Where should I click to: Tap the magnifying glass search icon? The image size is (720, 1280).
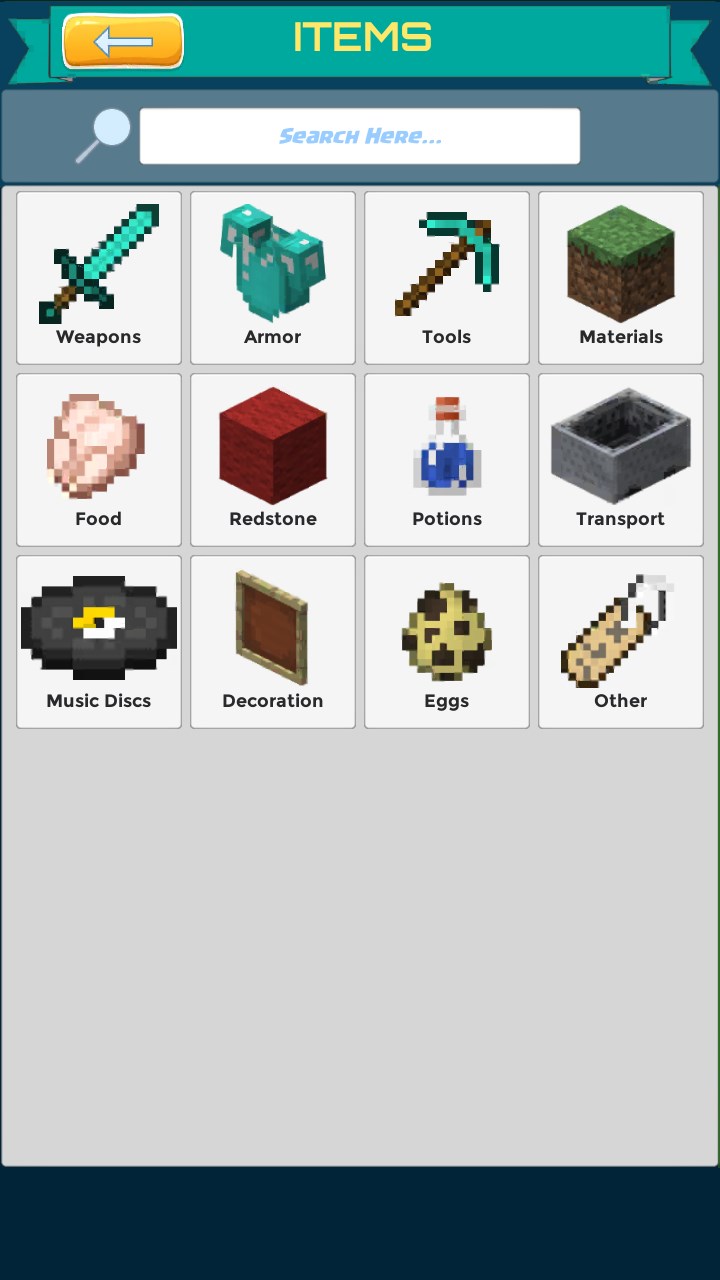(x=104, y=135)
